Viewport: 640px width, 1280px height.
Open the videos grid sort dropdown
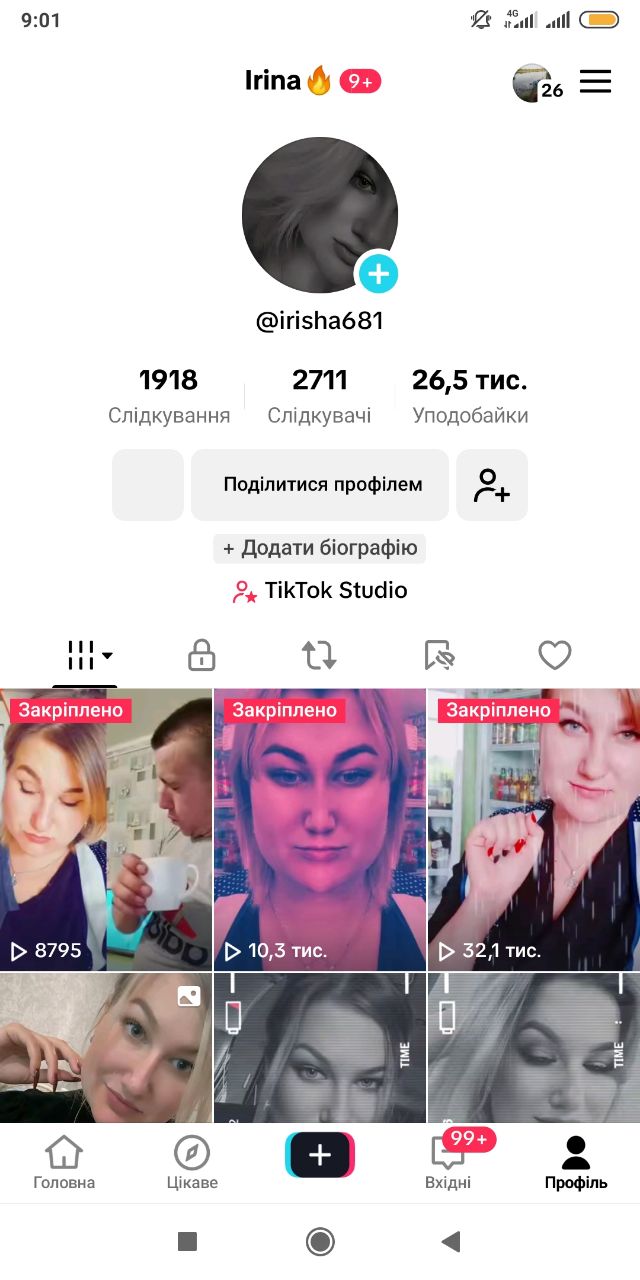[x=88, y=656]
